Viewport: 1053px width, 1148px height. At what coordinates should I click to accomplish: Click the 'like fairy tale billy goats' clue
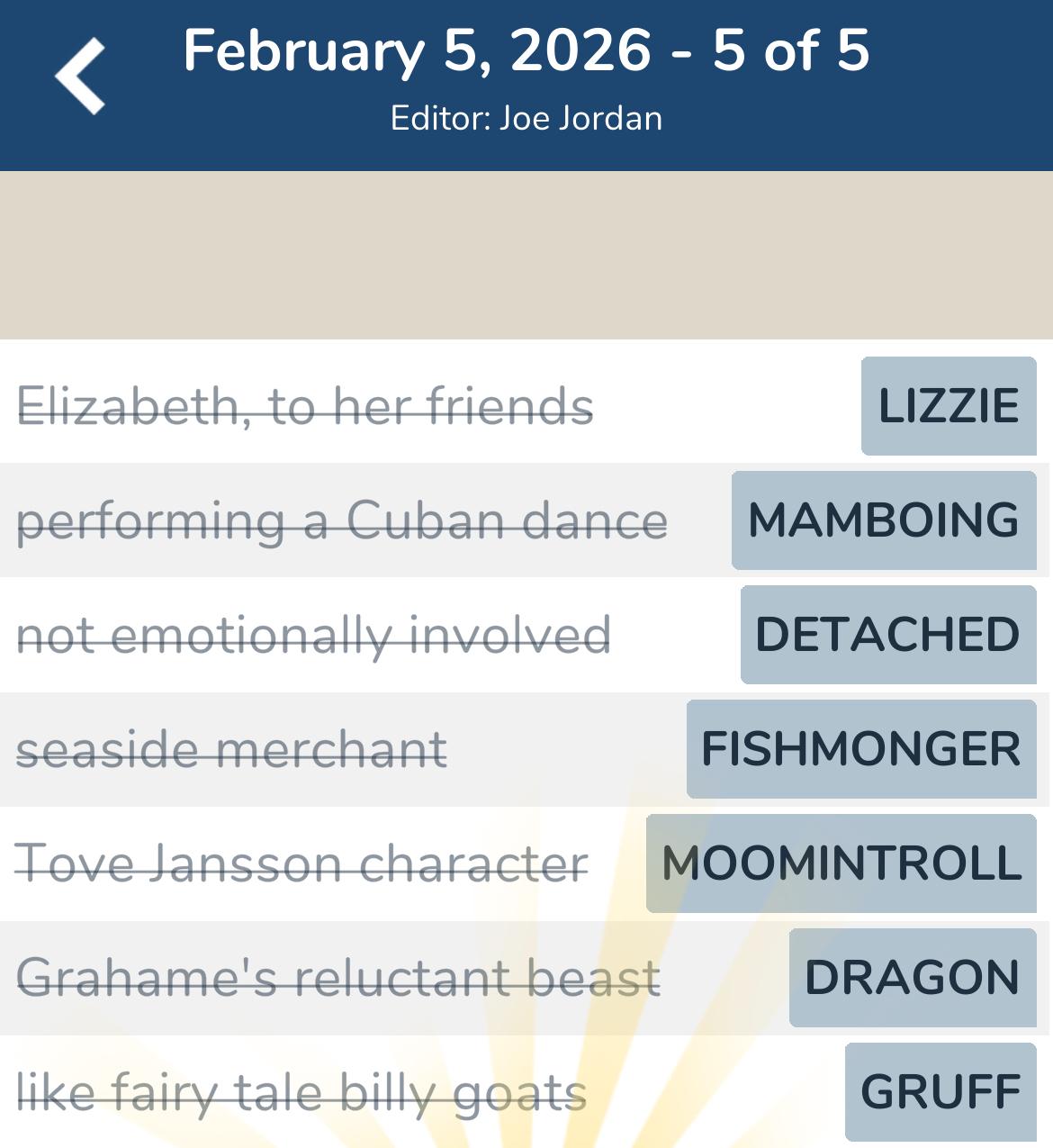click(x=301, y=1093)
